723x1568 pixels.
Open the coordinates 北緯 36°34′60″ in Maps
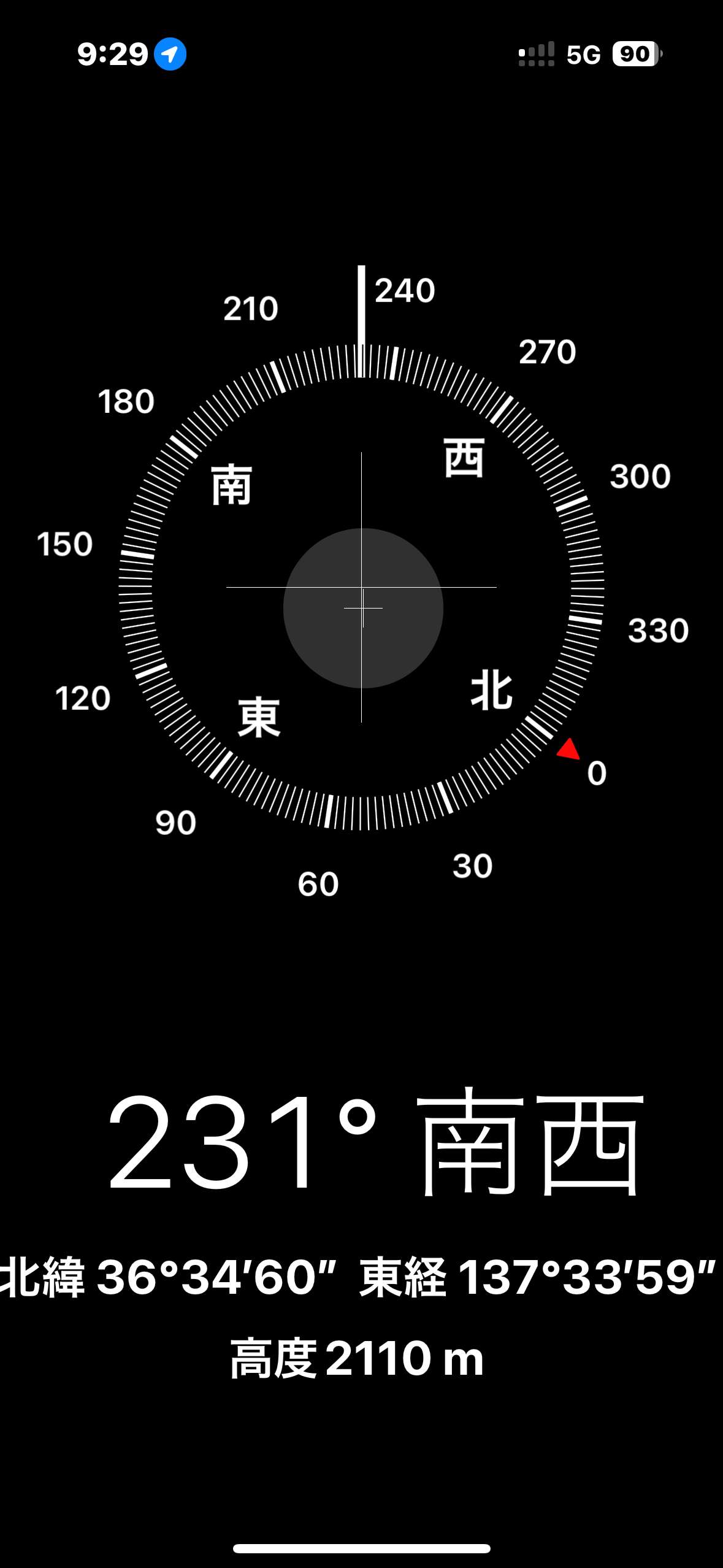point(168,1277)
